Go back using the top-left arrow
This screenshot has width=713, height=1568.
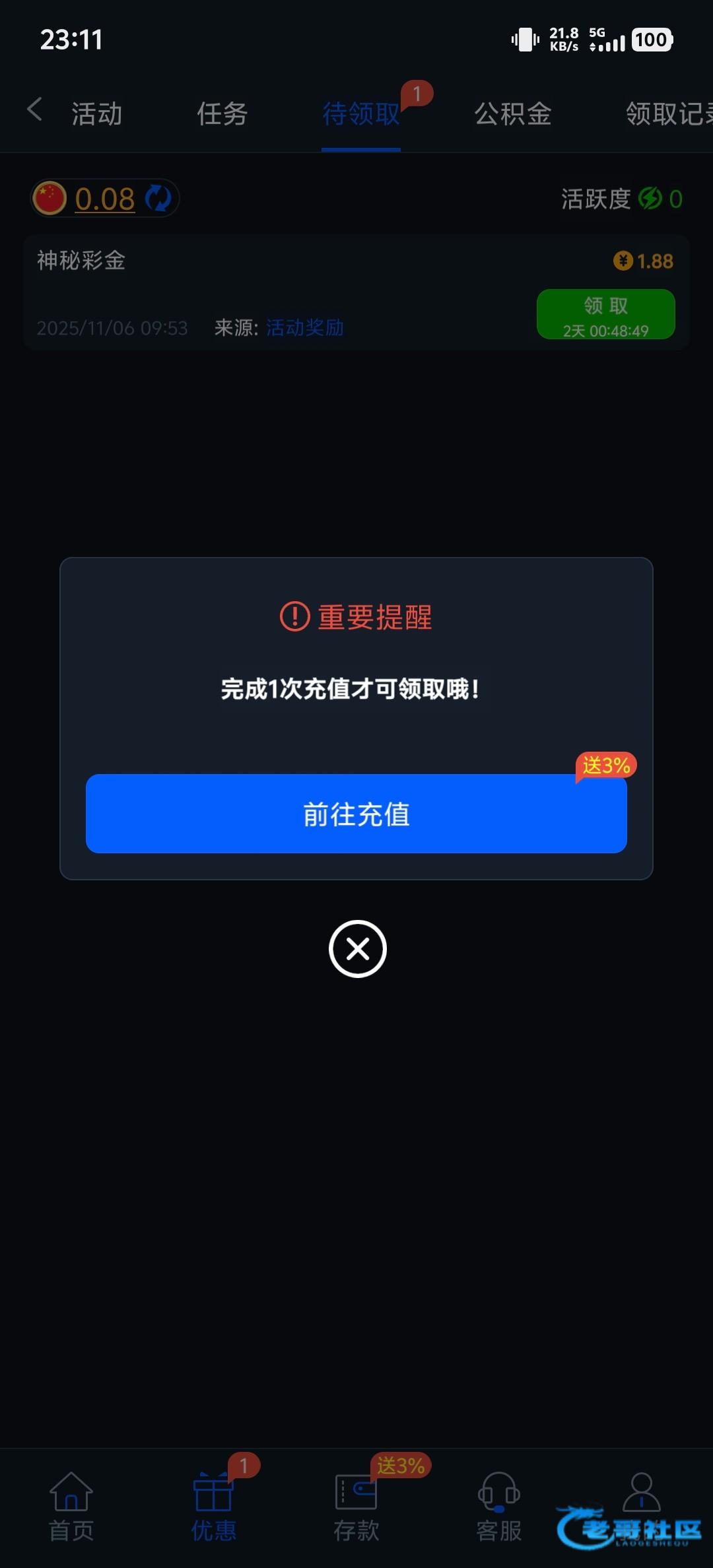(x=35, y=110)
